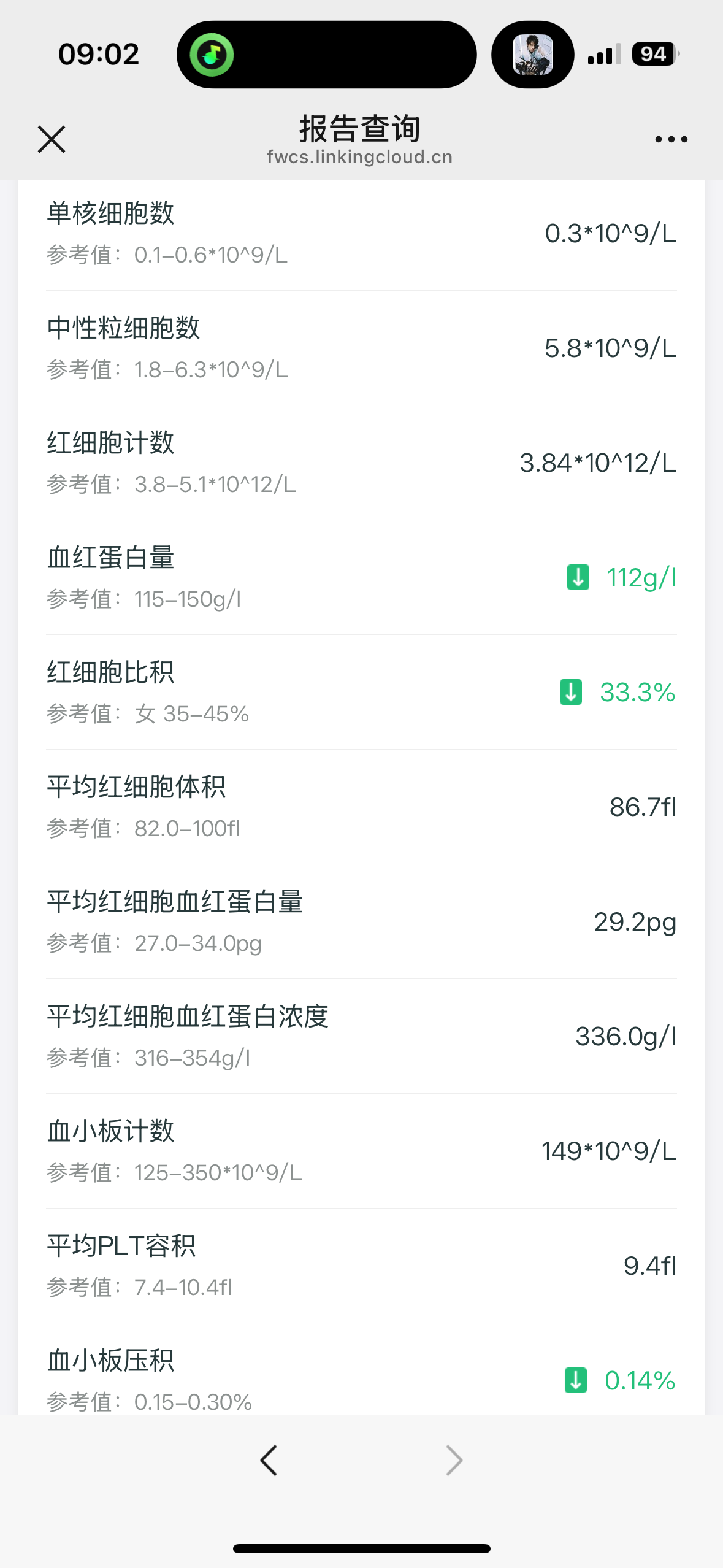The height and width of the screenshot is (1568, 723).
Task: Open the three-dot more options menu
Action: [x=671, y=140]
